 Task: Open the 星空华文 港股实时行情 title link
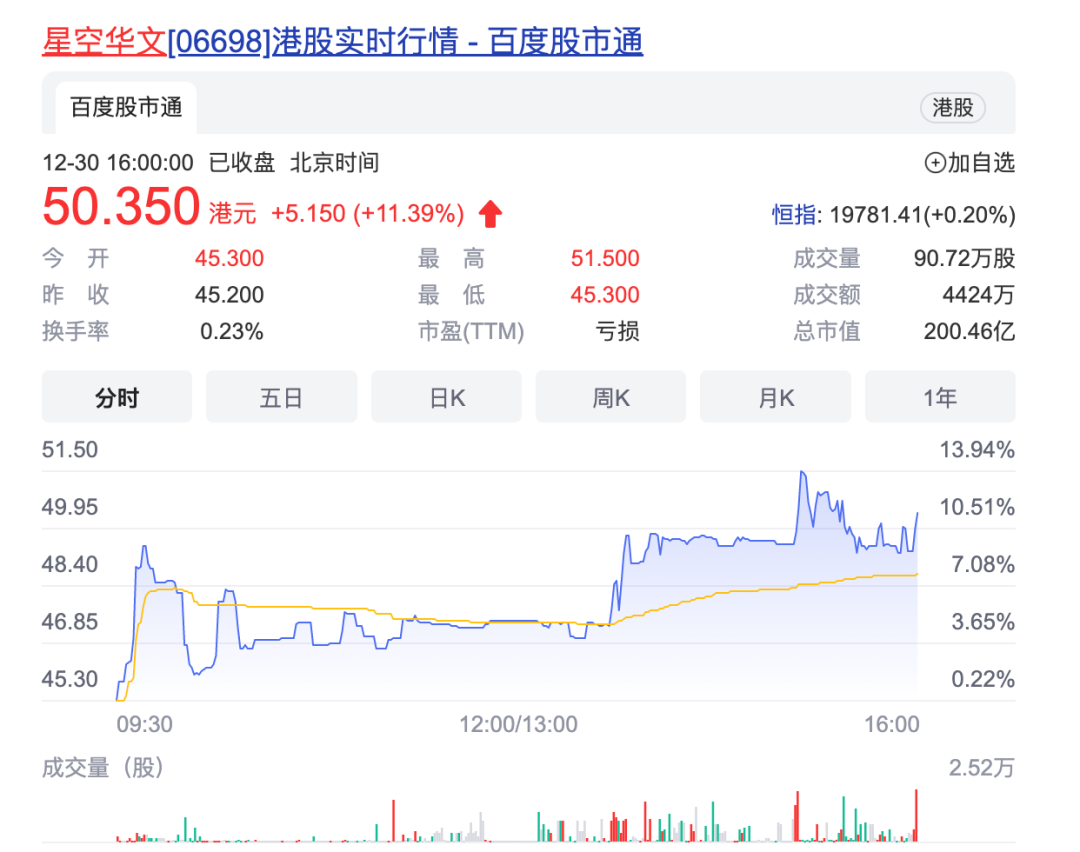(342, 41)
